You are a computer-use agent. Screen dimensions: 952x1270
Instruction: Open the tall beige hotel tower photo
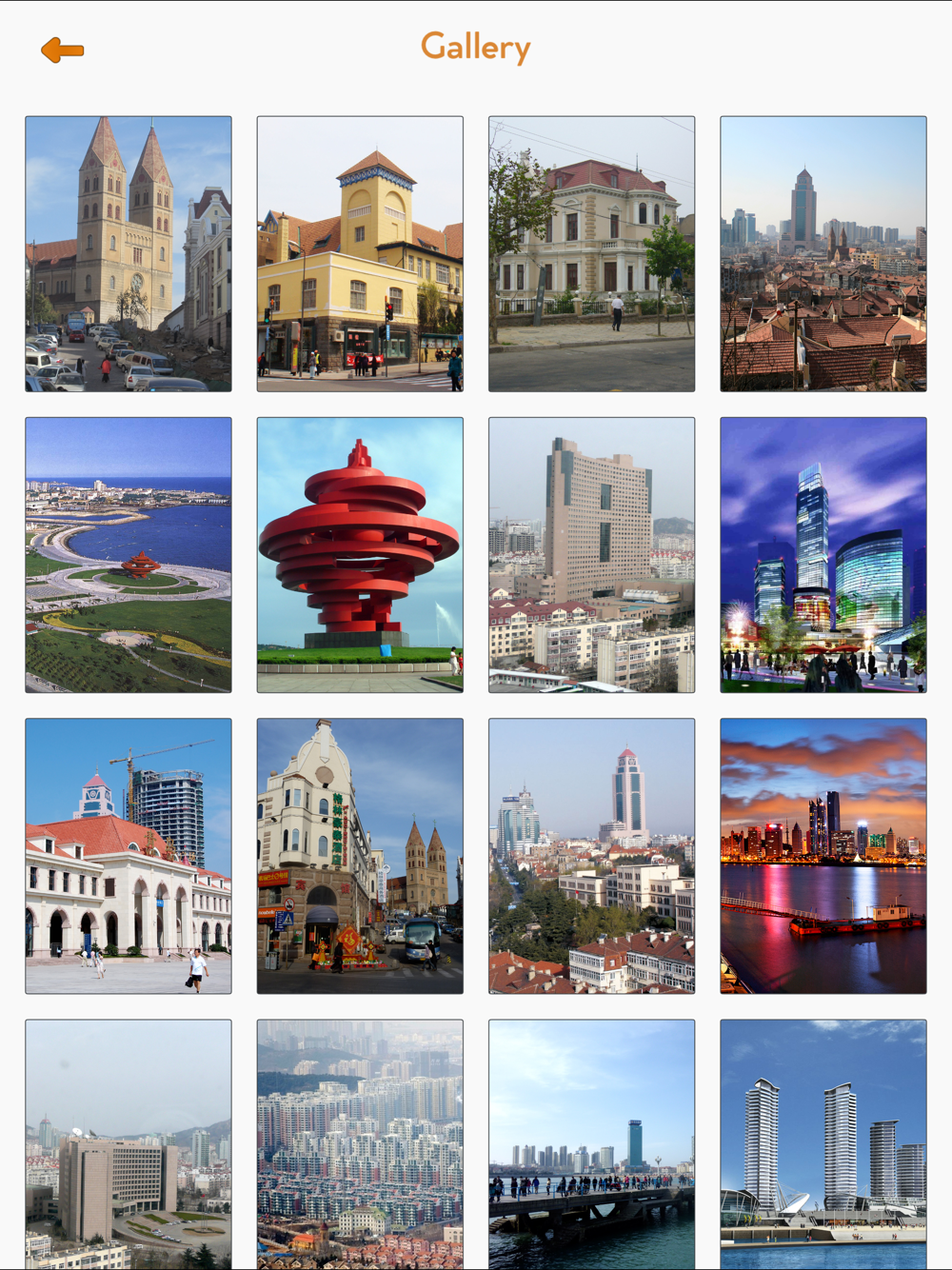click(x=591, y=555)
